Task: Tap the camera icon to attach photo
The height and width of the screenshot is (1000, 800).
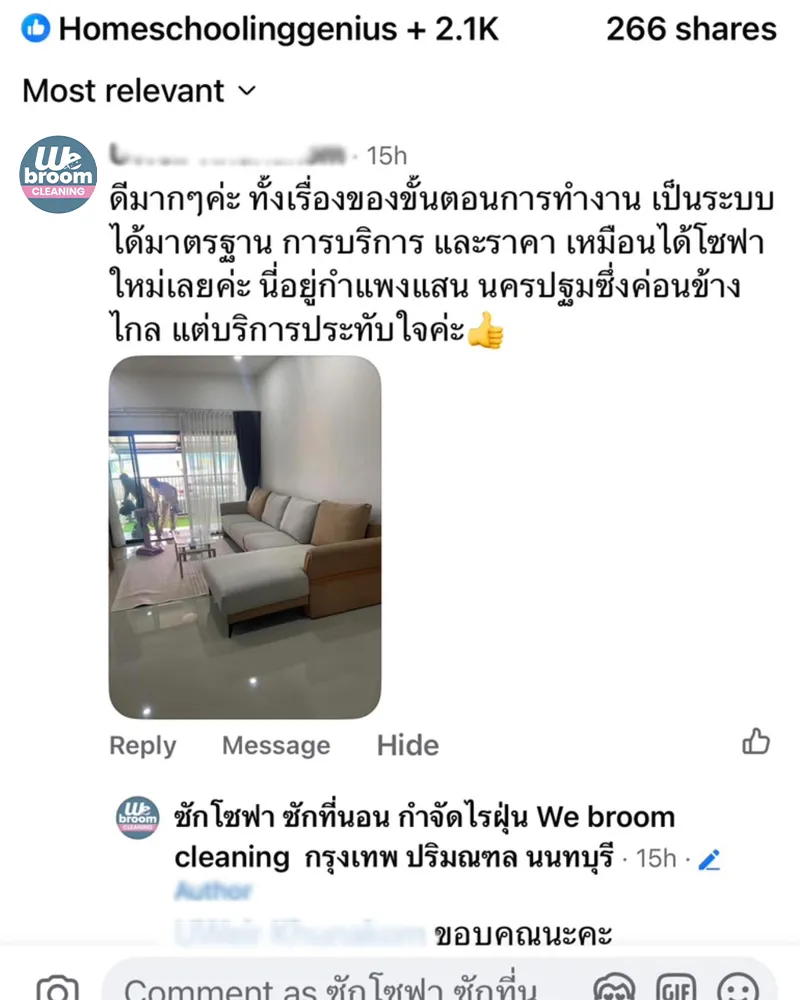Action: 57,990
